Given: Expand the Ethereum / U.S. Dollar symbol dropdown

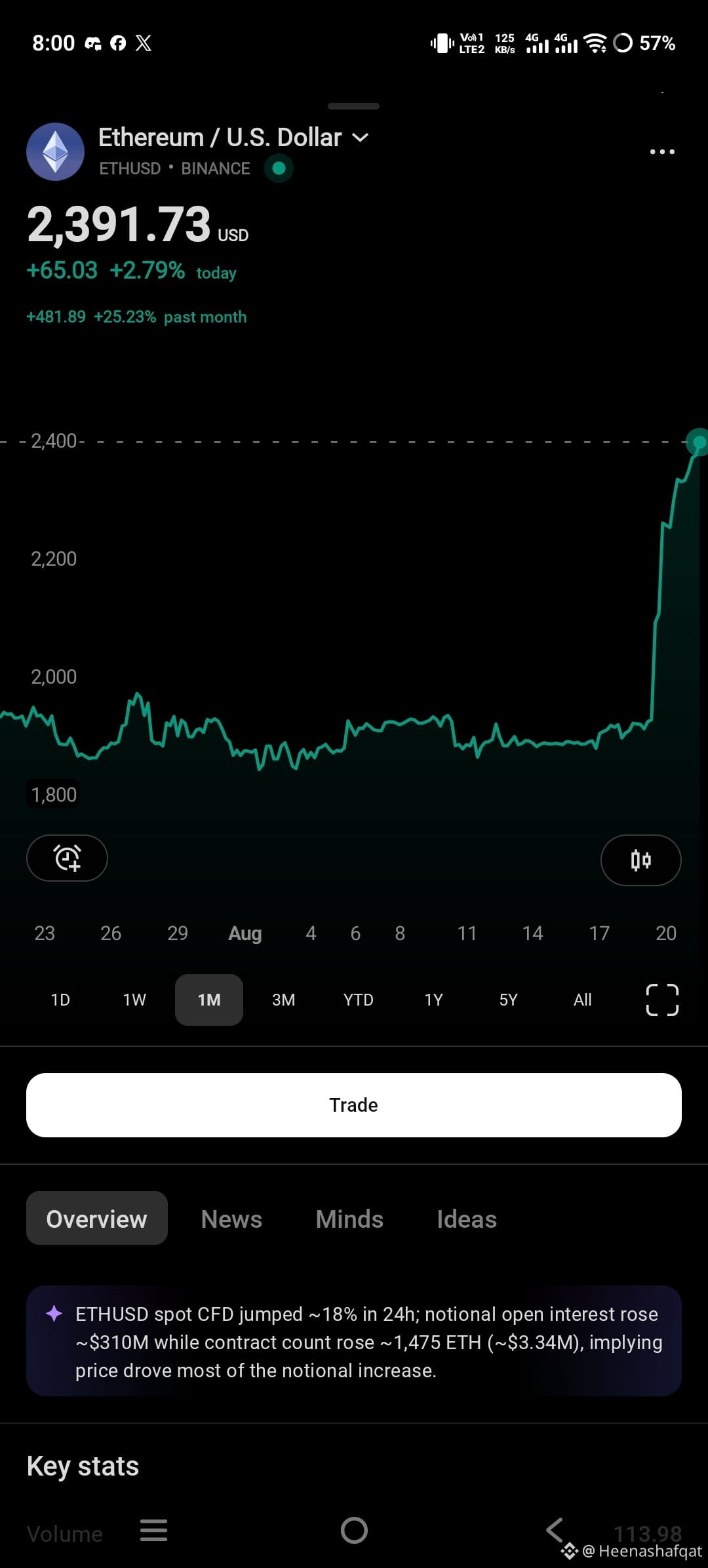Looking at the screenshot, I should coord(360,138).
